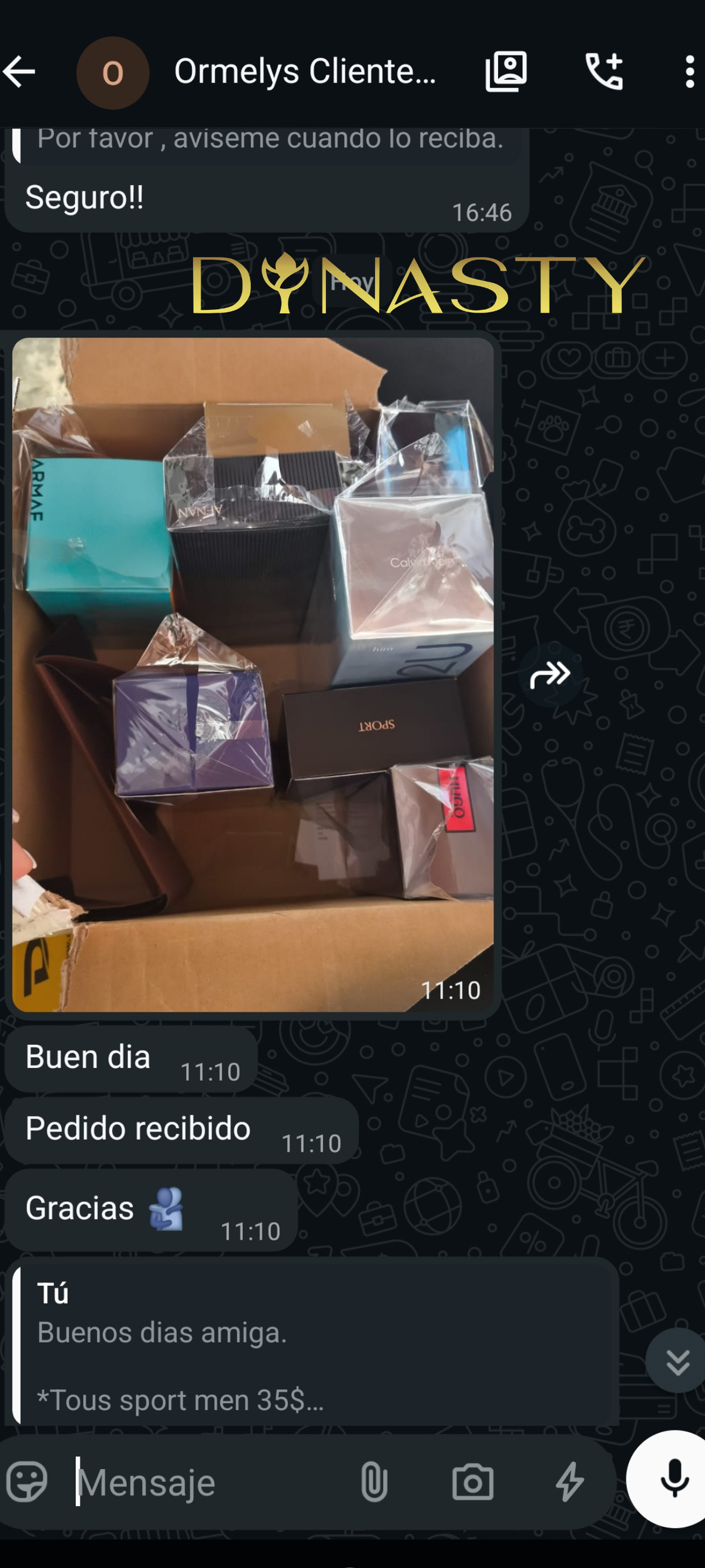Screen dimensions: 705x1568
Task: Open the received perfume boxes photo
Action: [253, 675]
